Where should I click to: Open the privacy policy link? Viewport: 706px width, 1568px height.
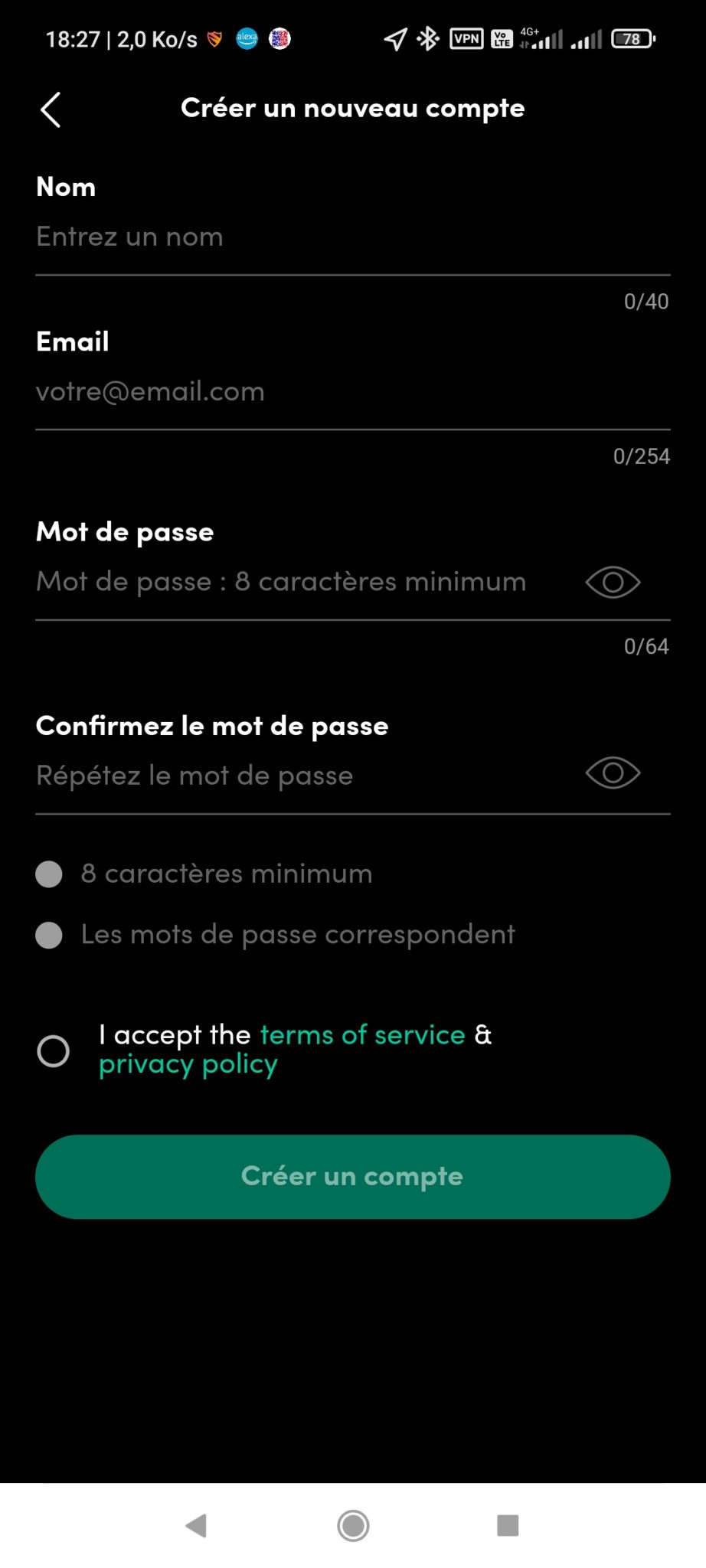tap(188, 1064)
